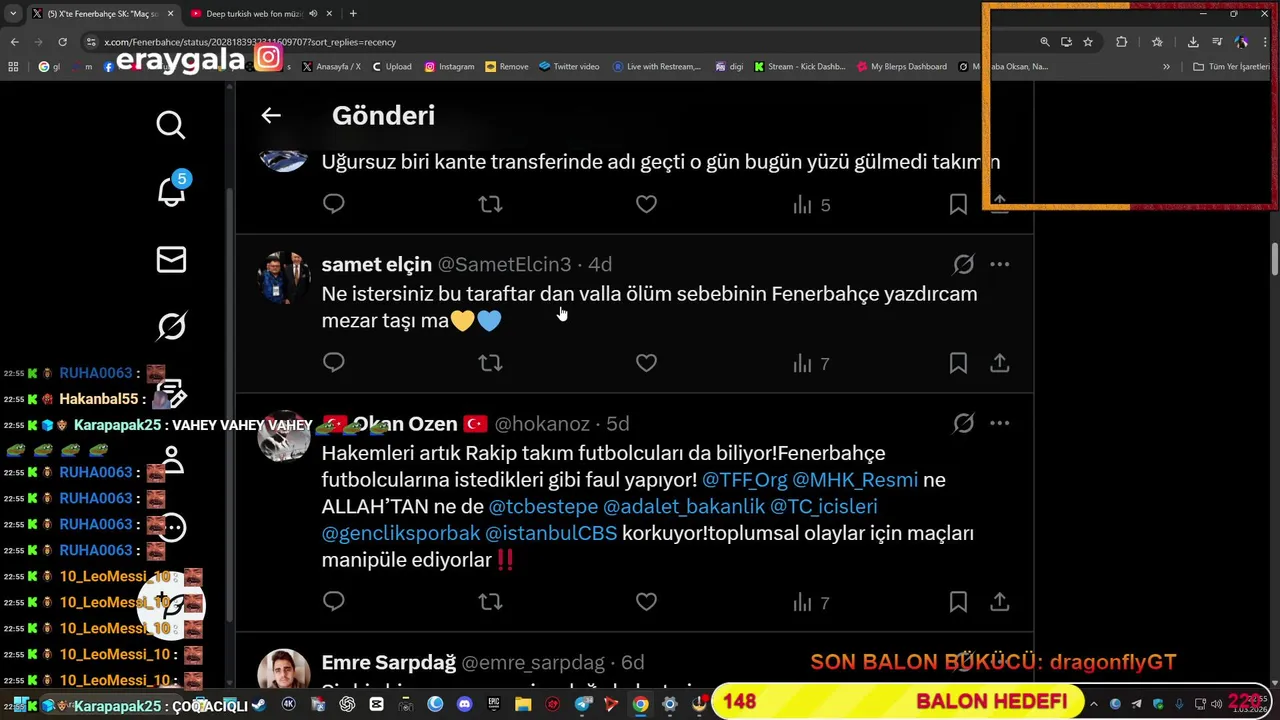Go back using the arrow beside Gönderi
Viewport: 1280px width, 720px height.
[x=271, y=116]
